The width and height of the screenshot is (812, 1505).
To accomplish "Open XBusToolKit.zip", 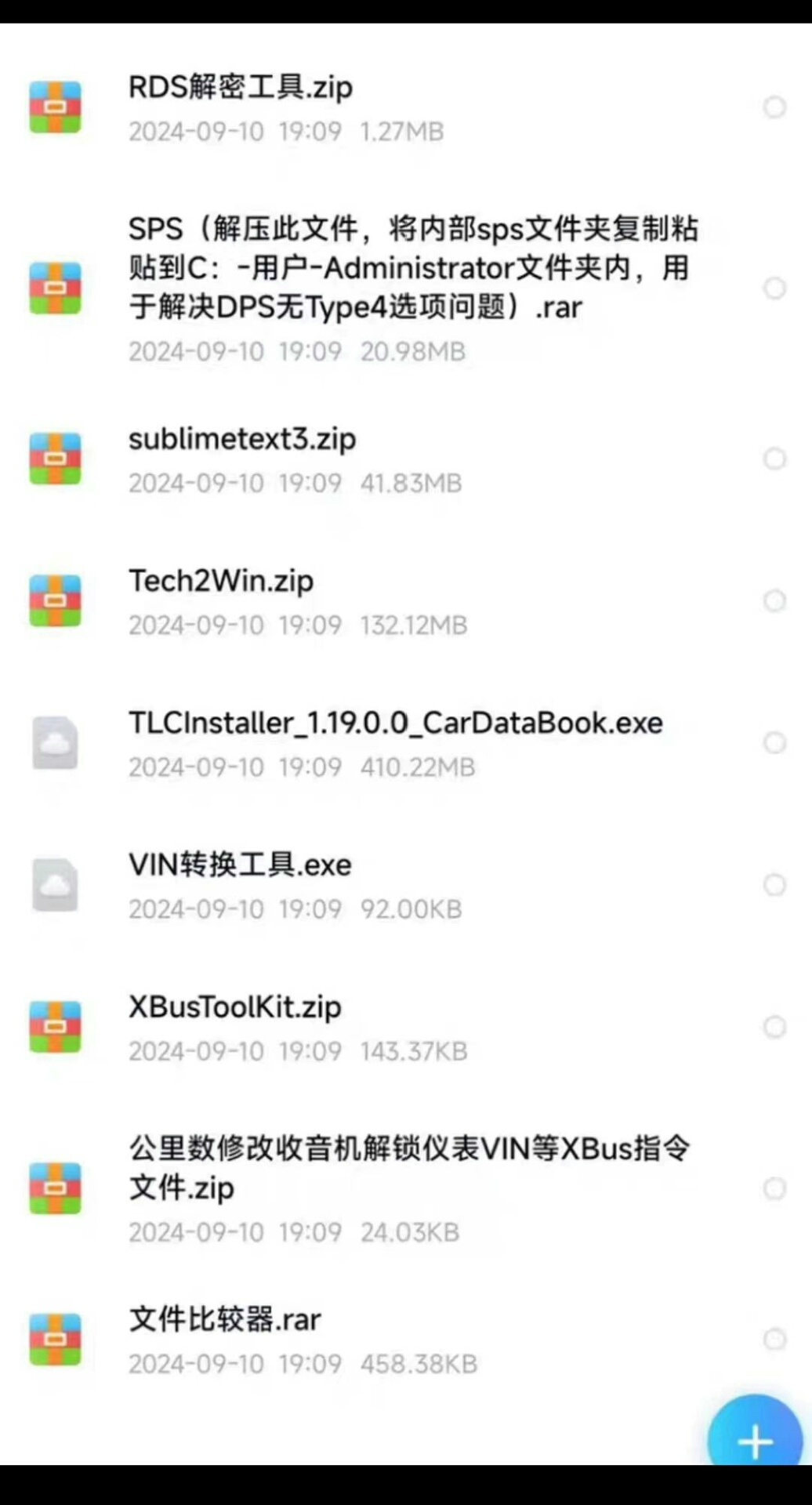I will point(235,1007).
